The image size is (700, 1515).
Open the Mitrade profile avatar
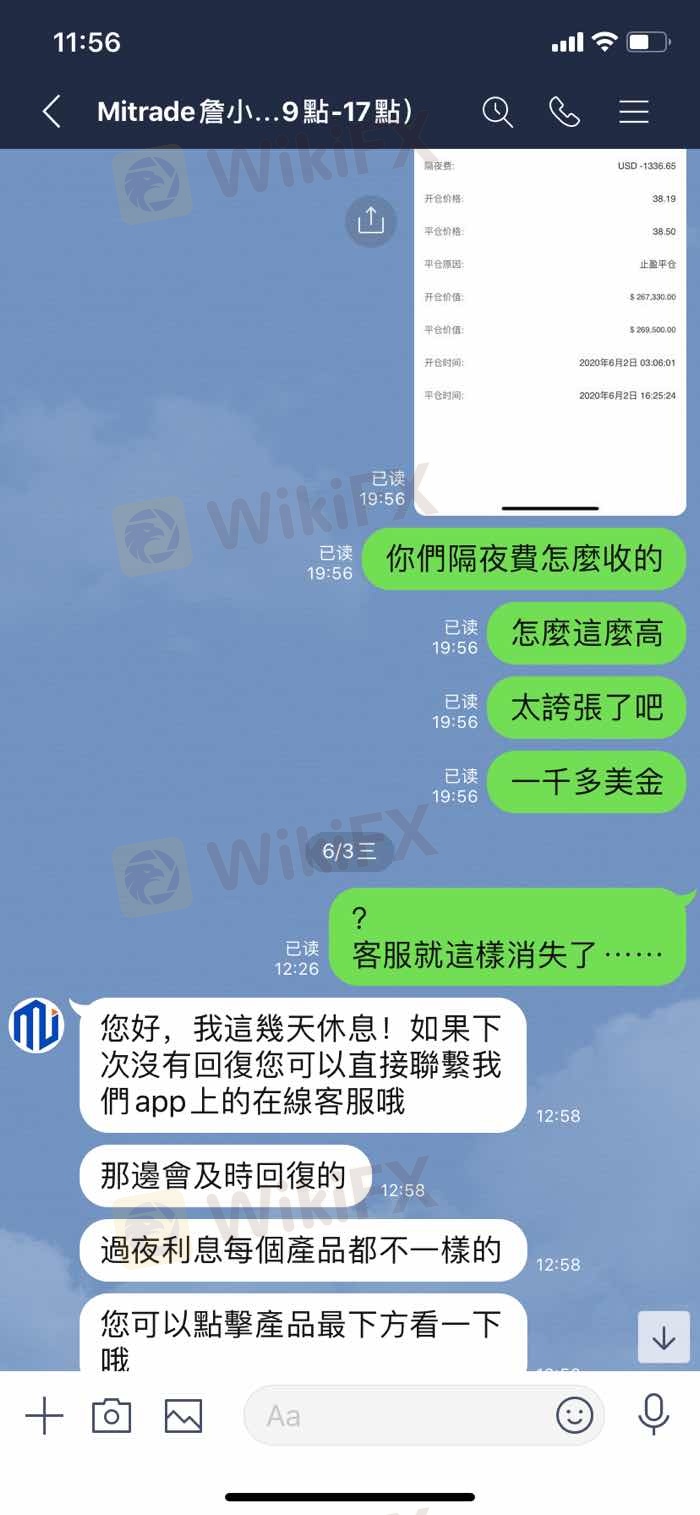click(36, 1026)
